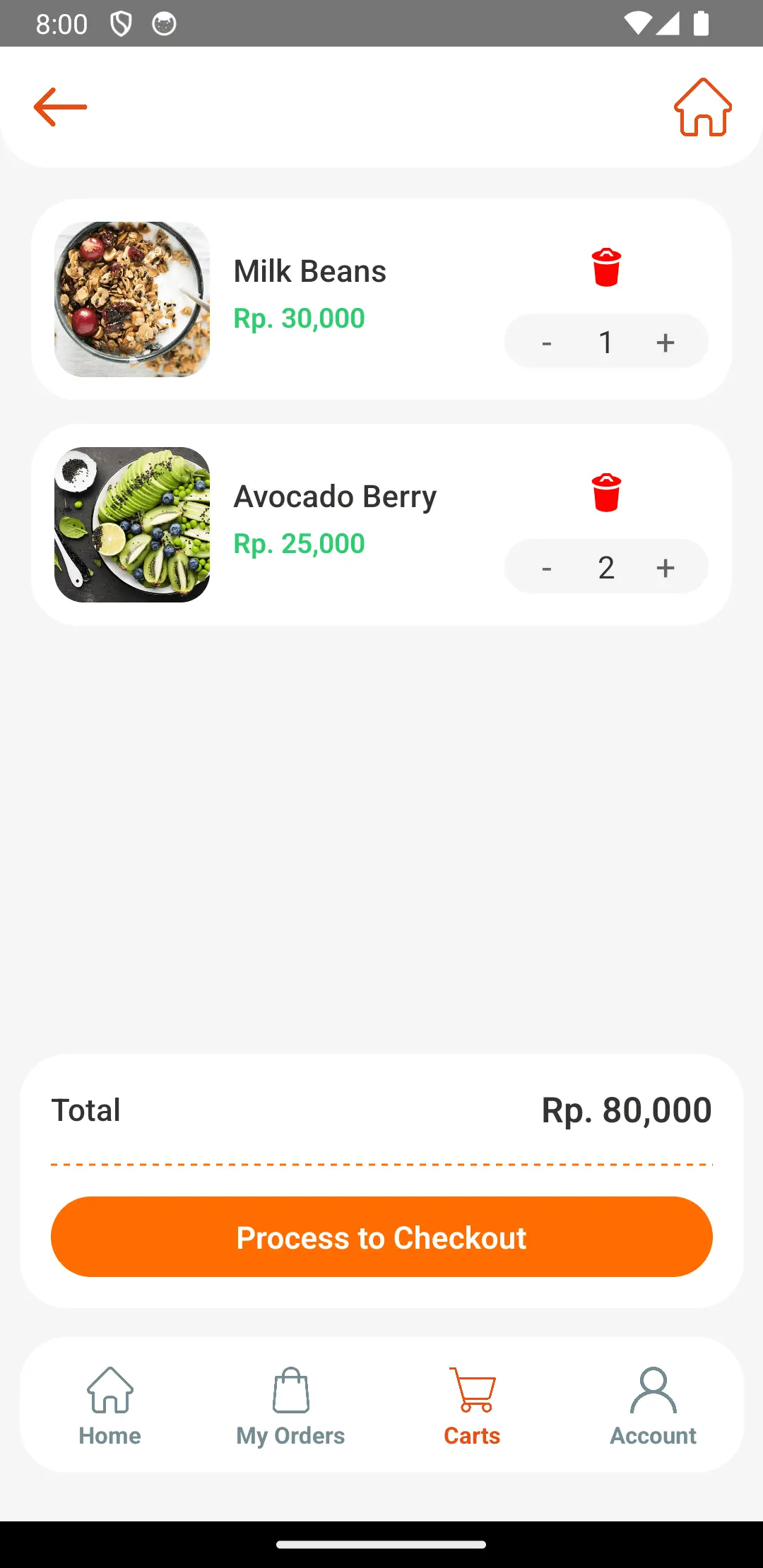Tap Process to Checkout
Viewport: 763px width, 1568px height.
point(381,1237)
